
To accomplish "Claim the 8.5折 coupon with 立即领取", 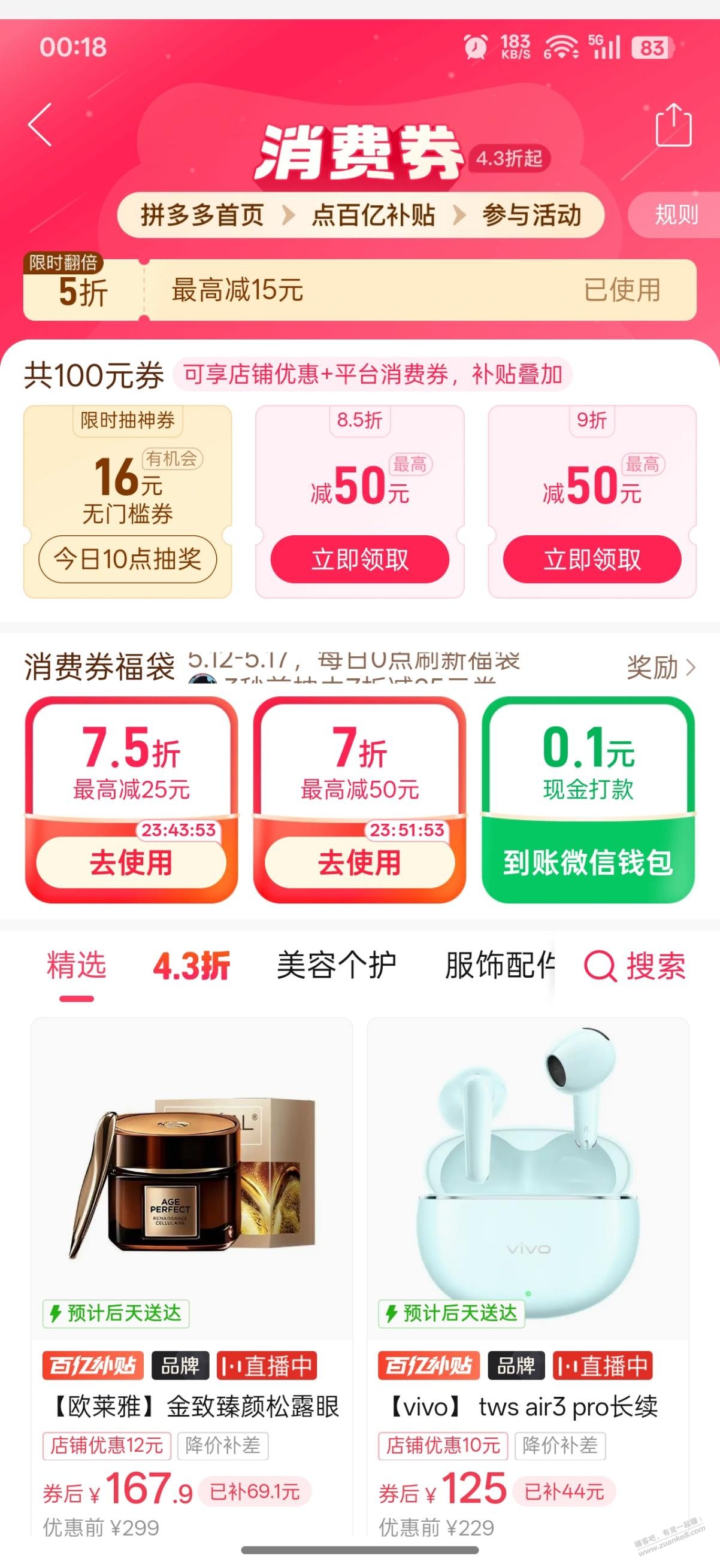I will click(359, 559).
